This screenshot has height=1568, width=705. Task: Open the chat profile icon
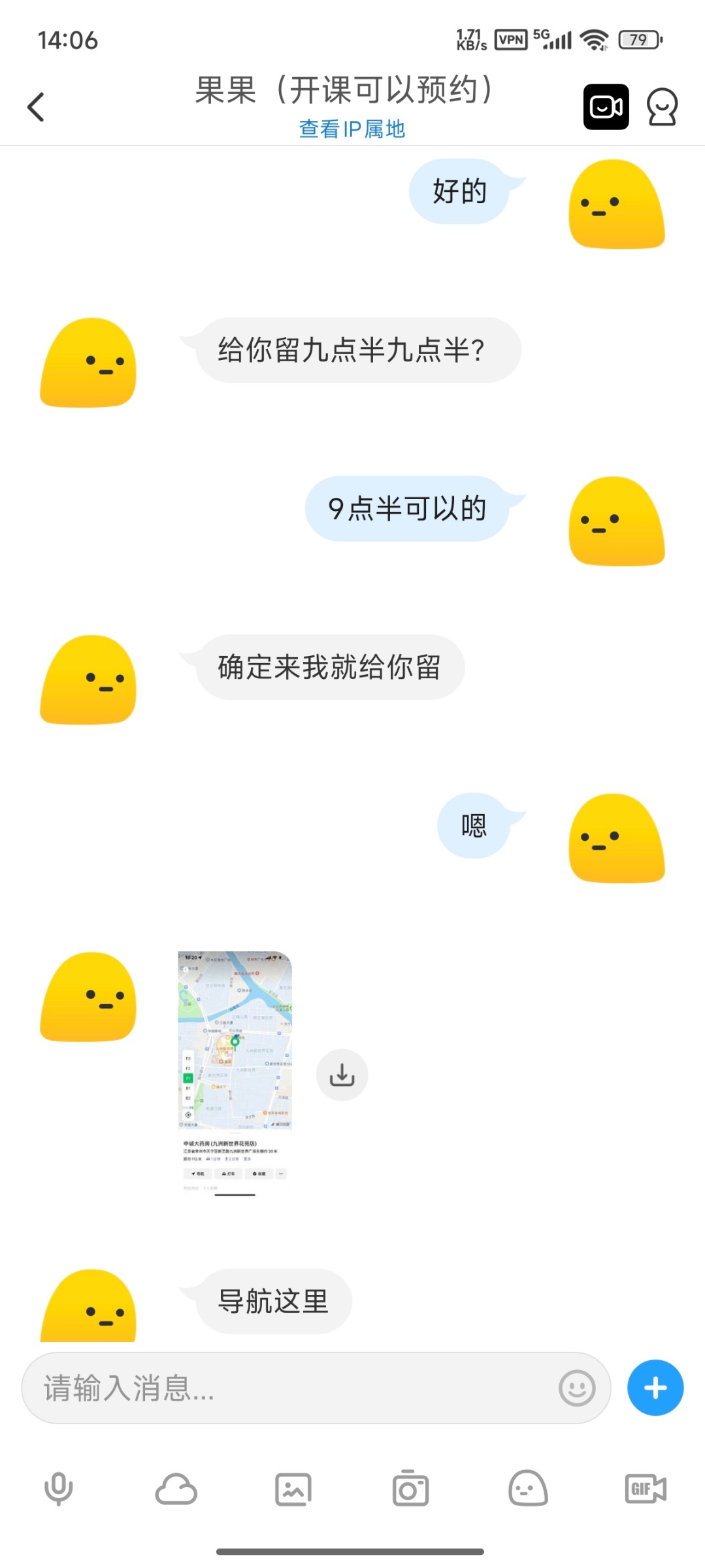point(662,107)
